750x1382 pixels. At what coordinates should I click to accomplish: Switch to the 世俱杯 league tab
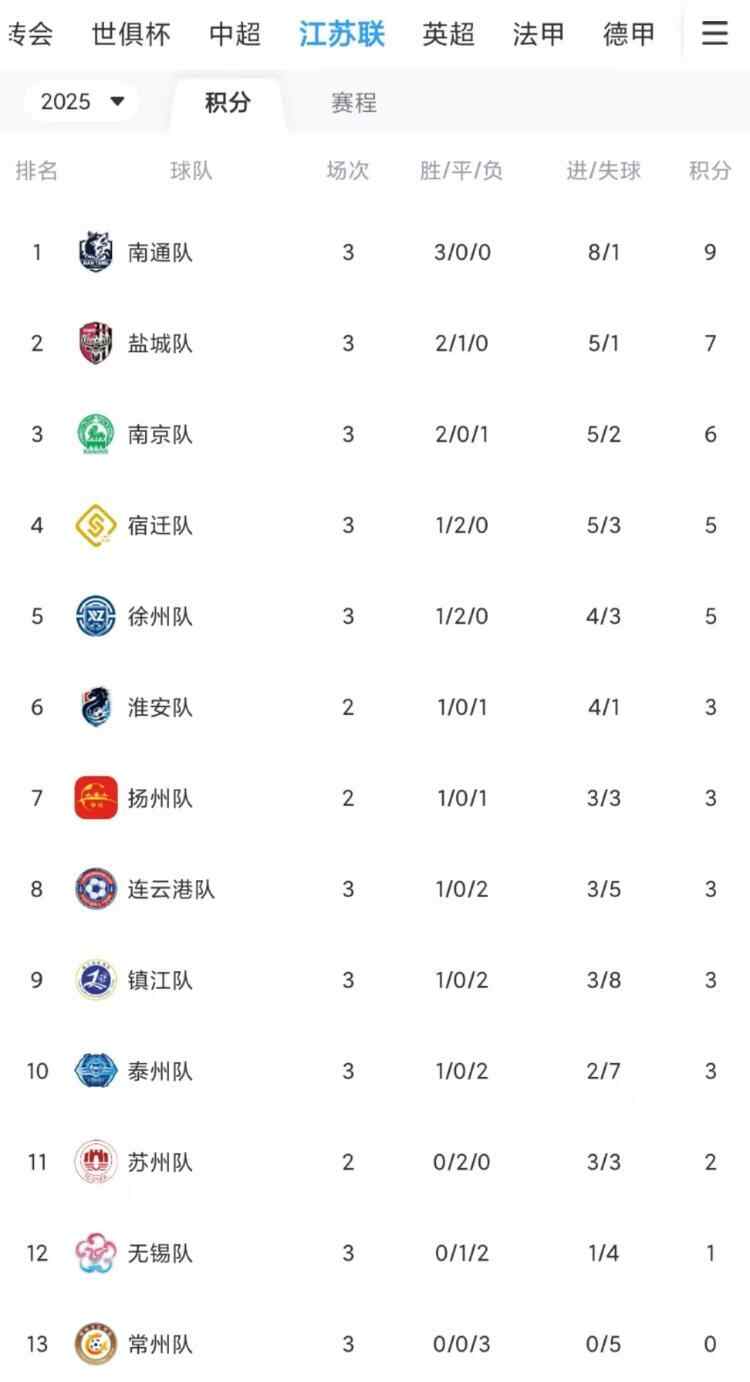point(131,34)
